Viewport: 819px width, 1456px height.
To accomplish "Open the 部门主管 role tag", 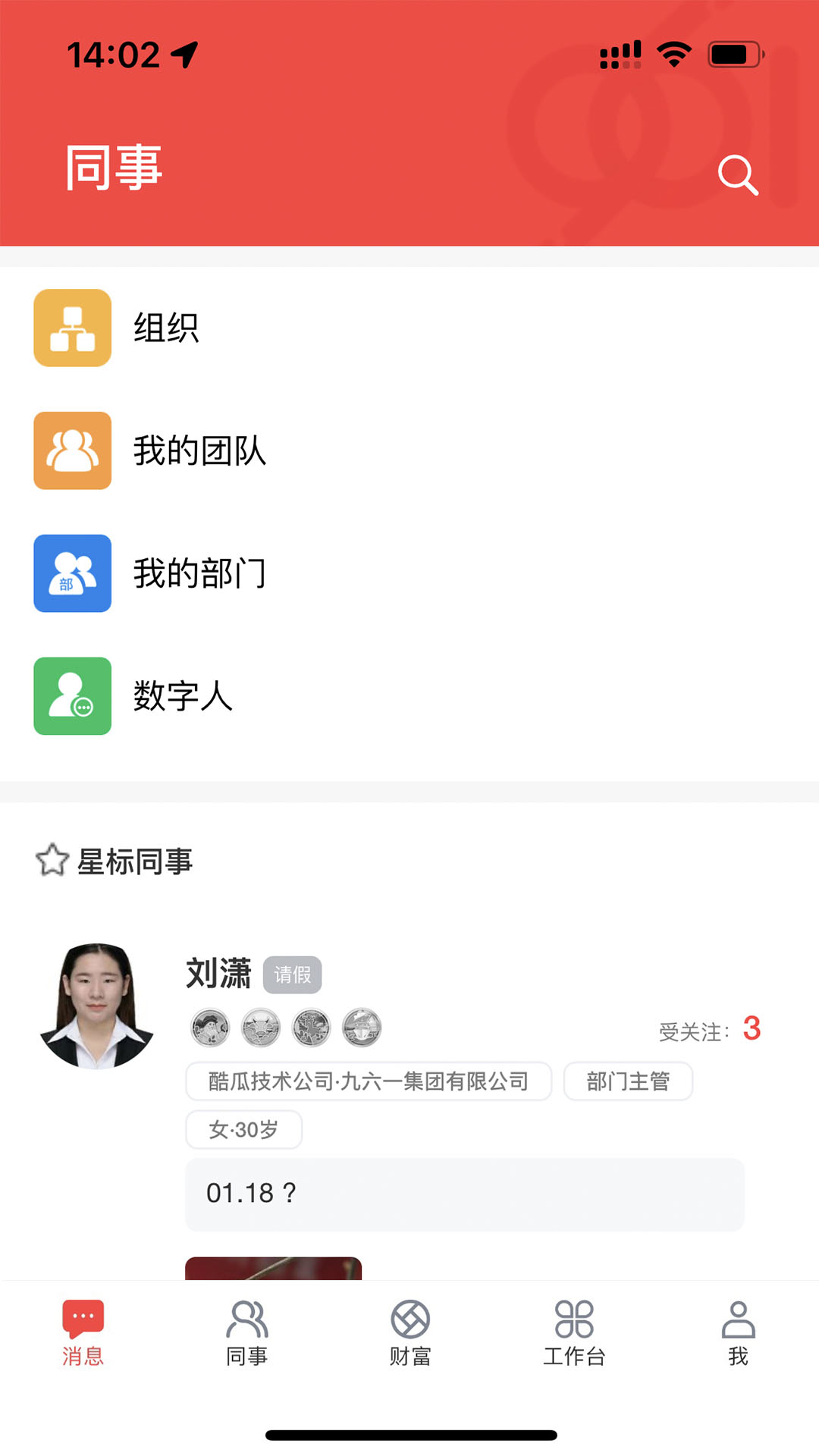I will coord(628,1081).
